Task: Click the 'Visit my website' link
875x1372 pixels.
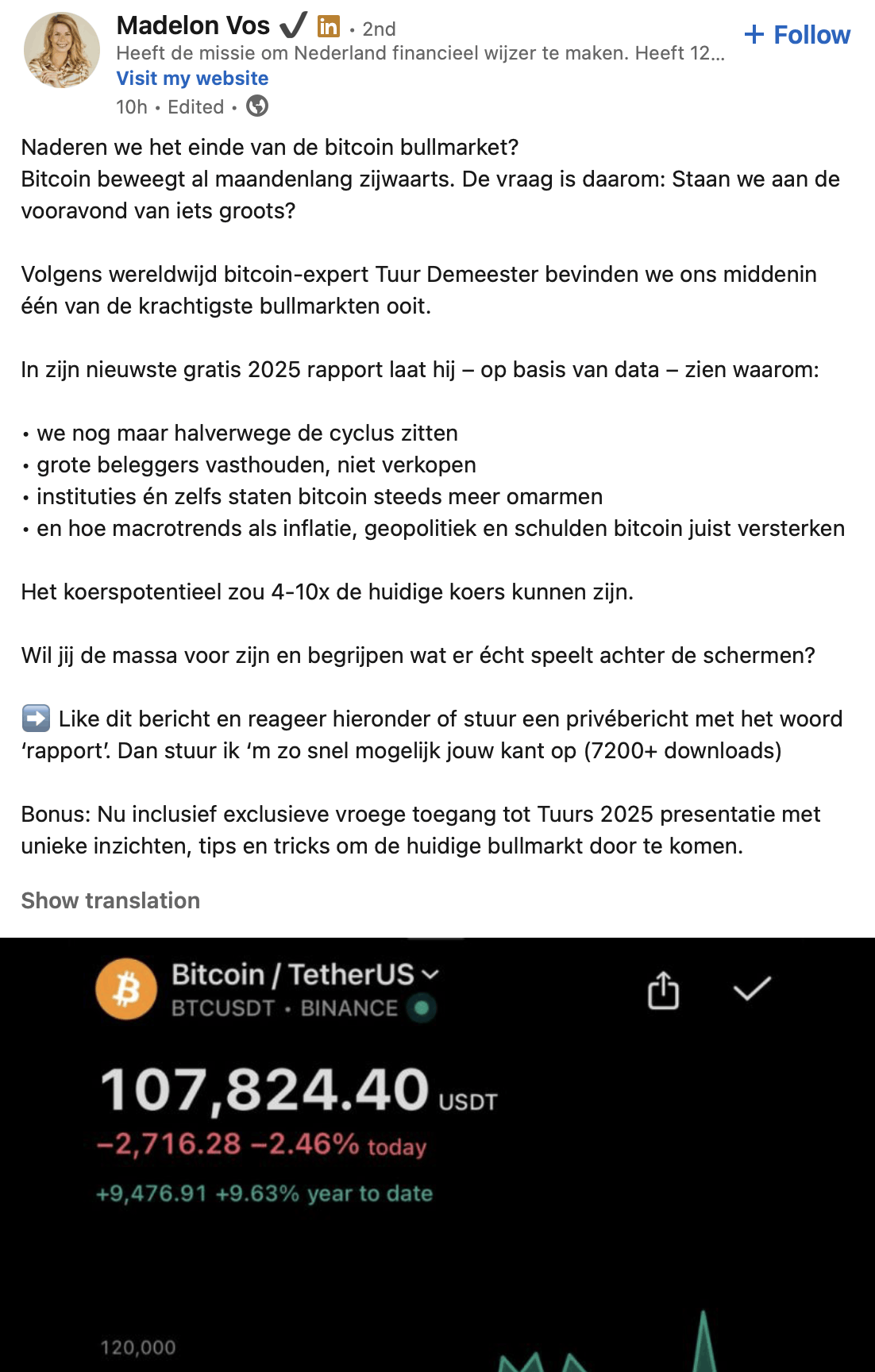Action: [191, 78]
